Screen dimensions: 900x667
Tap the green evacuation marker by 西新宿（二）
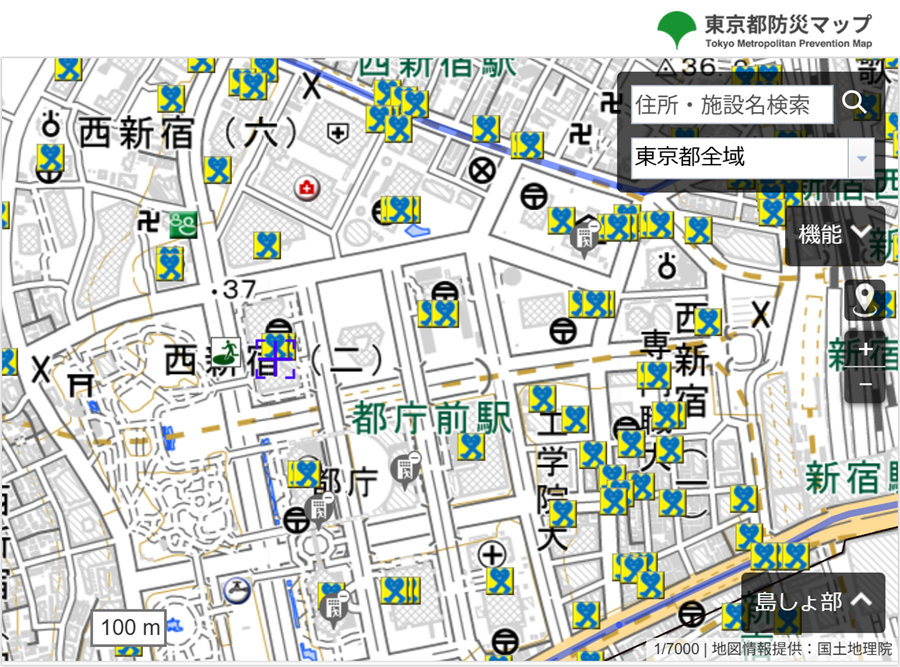click(x=224, y=351)
